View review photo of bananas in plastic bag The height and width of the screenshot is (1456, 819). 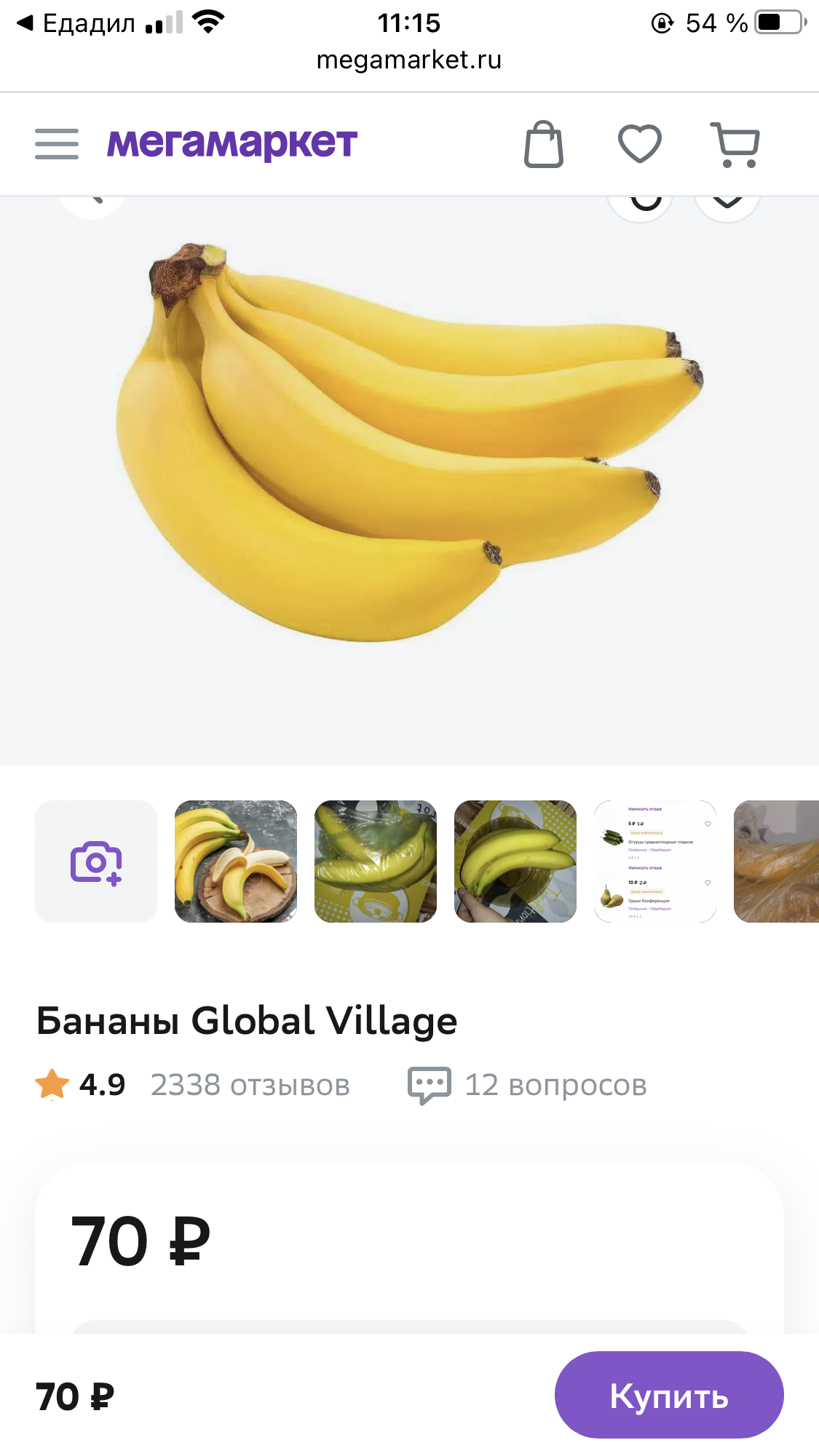[x=376, y=862]
